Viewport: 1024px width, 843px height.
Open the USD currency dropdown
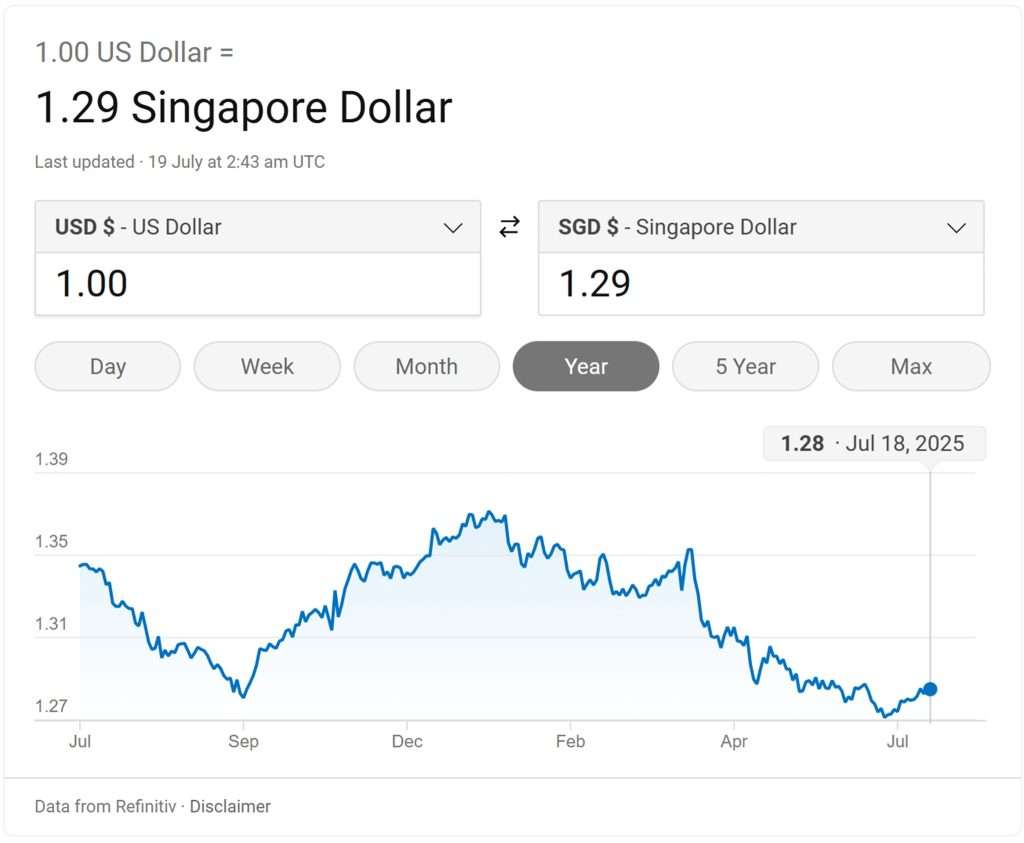tap(257, 227)
